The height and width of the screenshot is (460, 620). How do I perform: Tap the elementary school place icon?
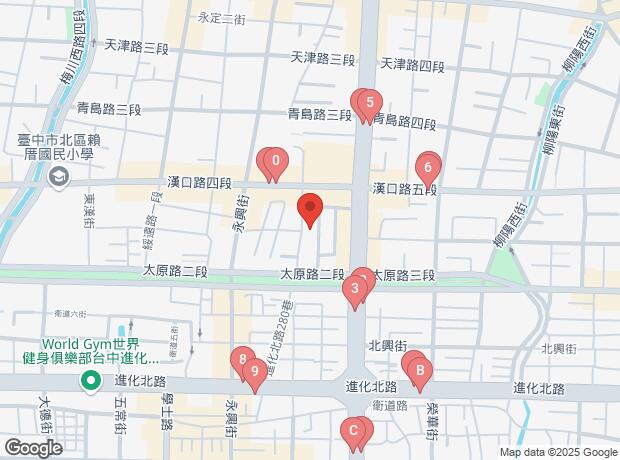[59, 178]
